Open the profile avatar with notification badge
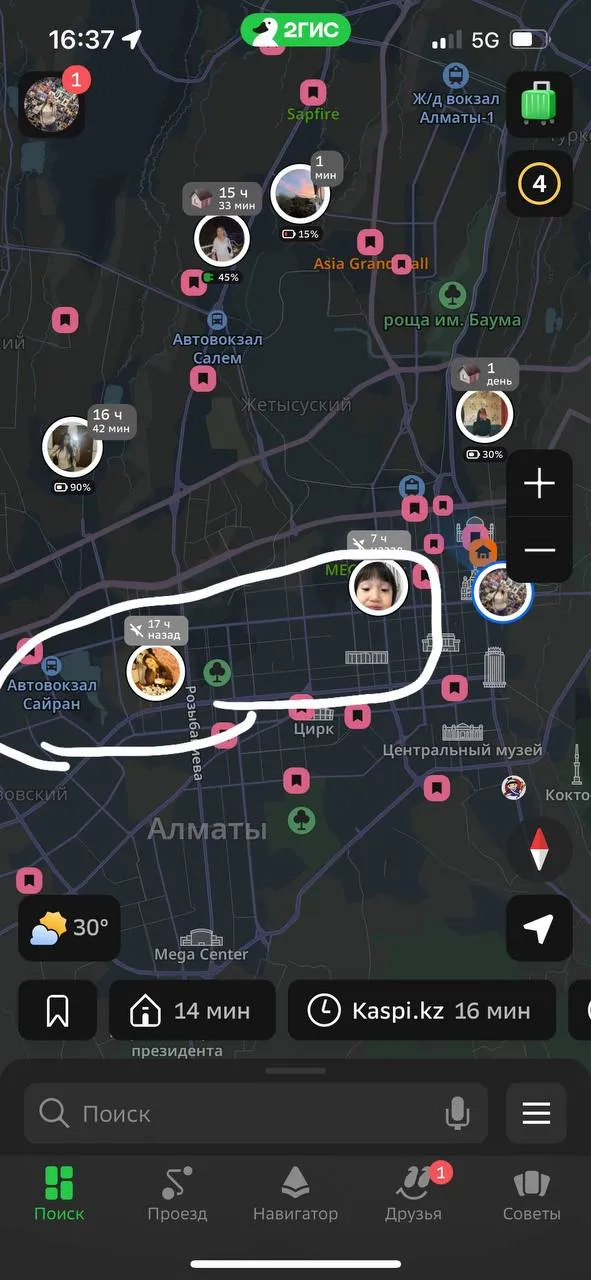Viewport: 591px width, 1280px height. pyautogui.click(x=52, y=103)
